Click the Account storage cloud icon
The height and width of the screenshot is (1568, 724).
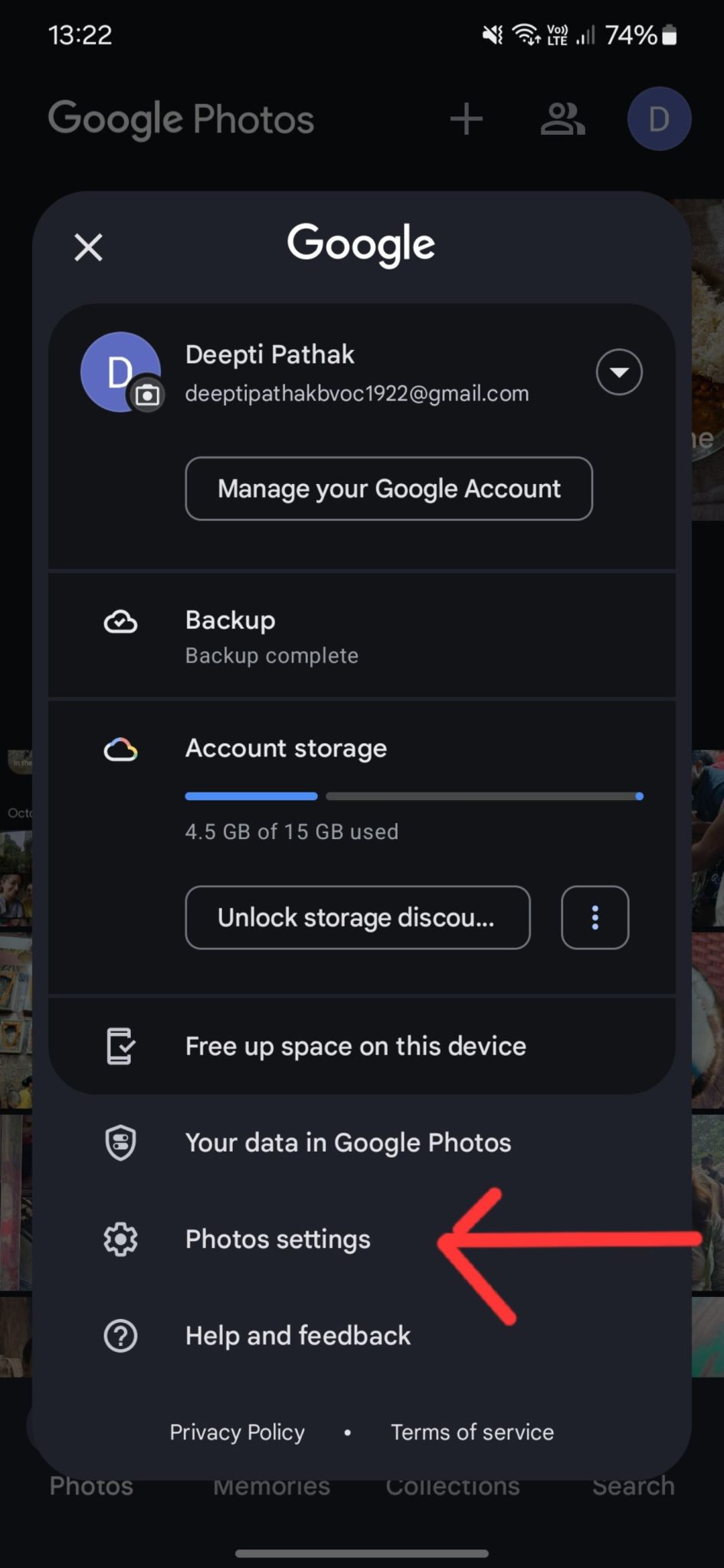point(120,748)
